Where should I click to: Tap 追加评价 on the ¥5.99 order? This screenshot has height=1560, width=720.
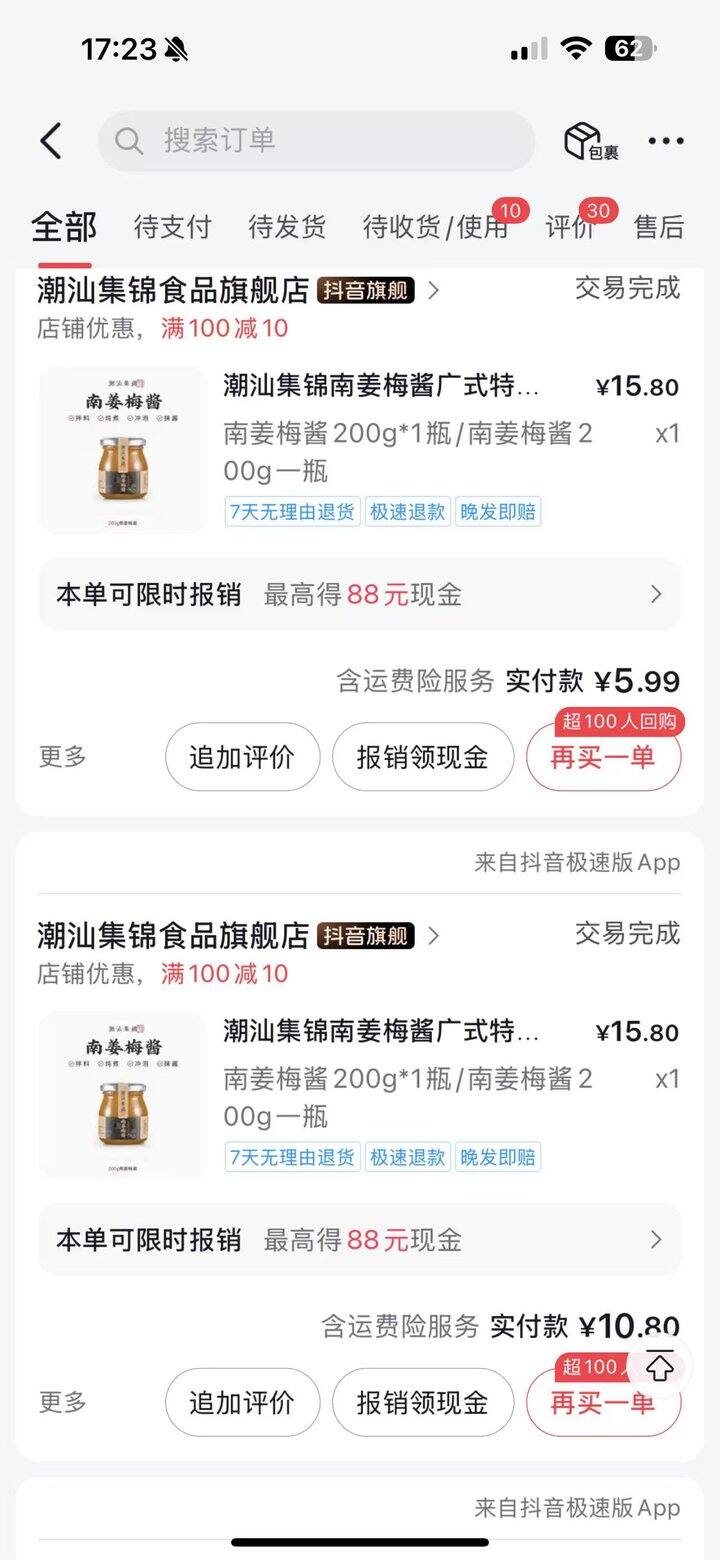point(242,757)
